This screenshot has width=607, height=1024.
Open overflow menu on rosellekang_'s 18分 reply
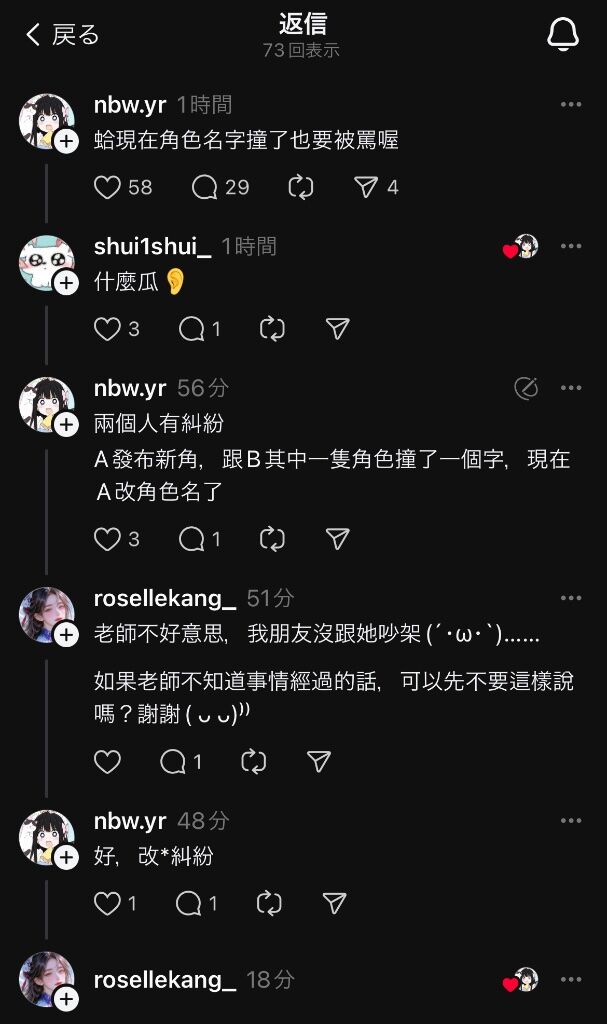571,980
